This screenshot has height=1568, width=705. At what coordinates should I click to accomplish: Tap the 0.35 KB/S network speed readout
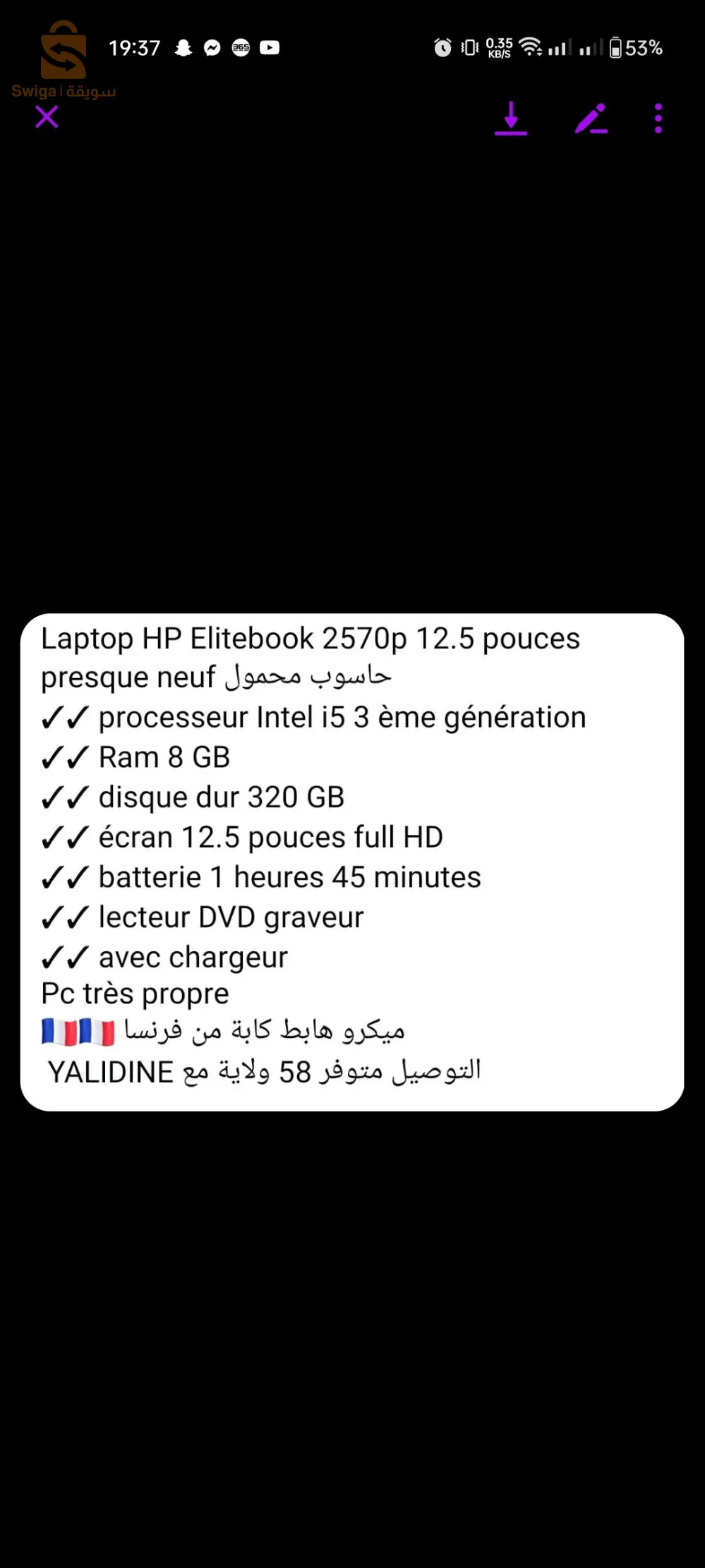point(498,47)
